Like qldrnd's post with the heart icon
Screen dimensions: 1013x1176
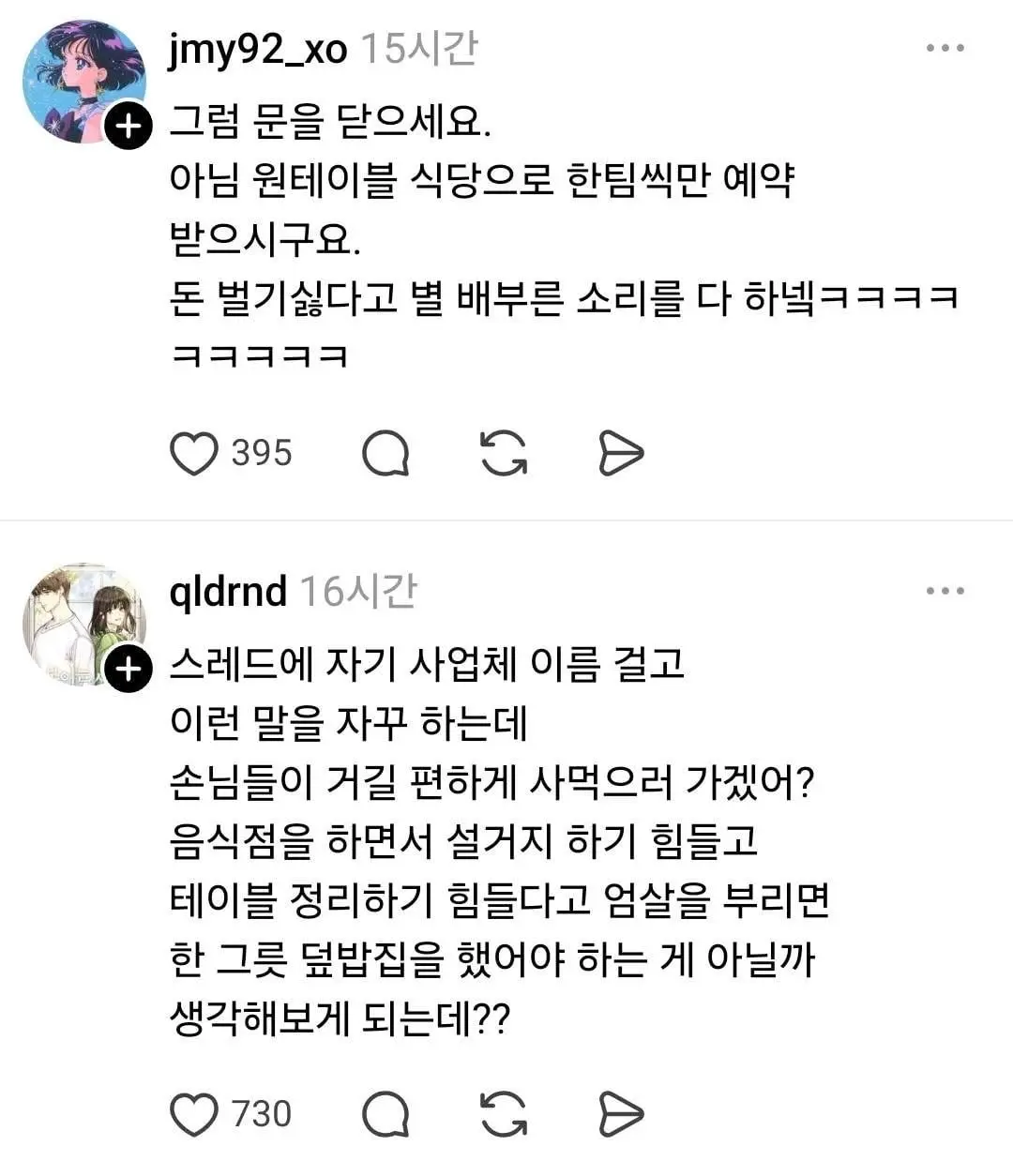click(x=193, y=1115)
